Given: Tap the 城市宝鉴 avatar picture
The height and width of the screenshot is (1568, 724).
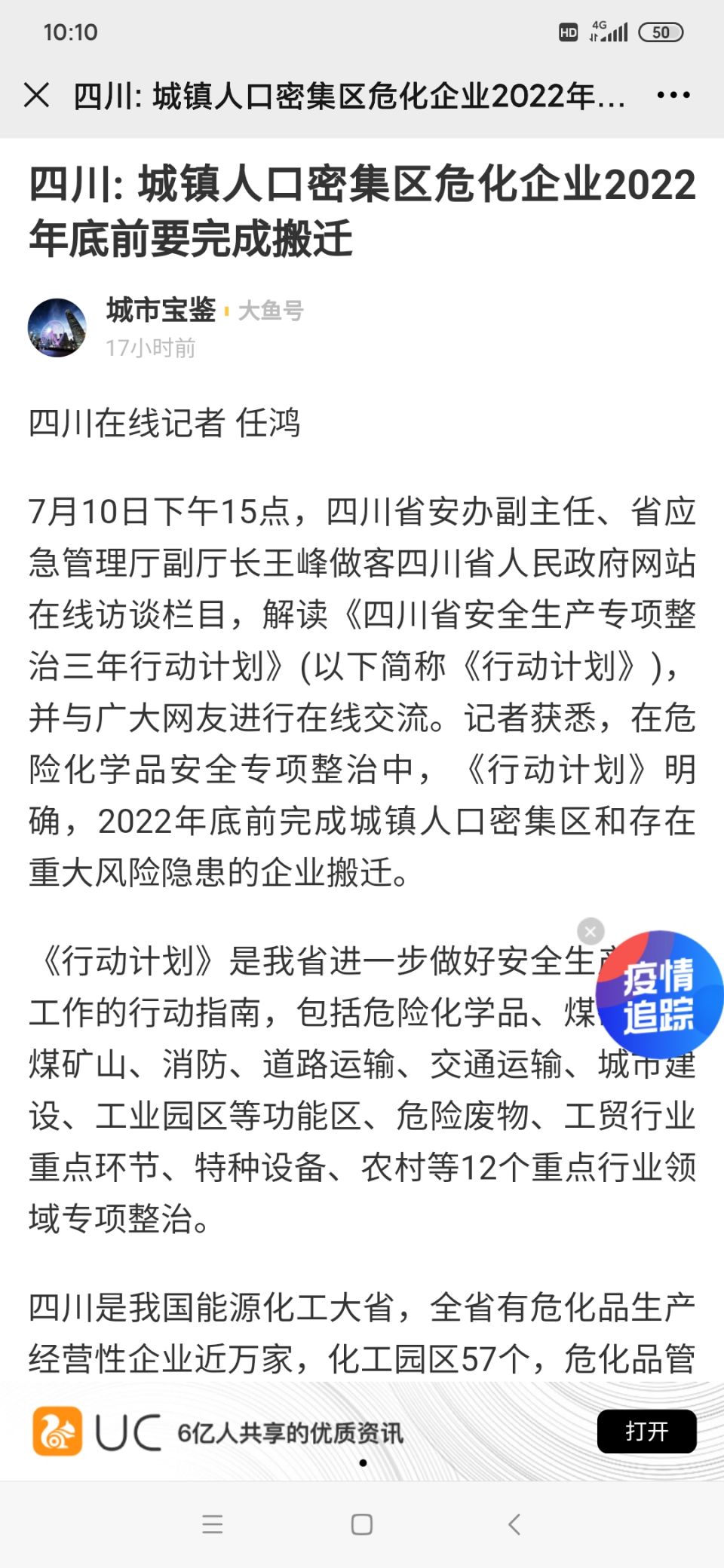Looking at the screenshot, I should point(57,327).
